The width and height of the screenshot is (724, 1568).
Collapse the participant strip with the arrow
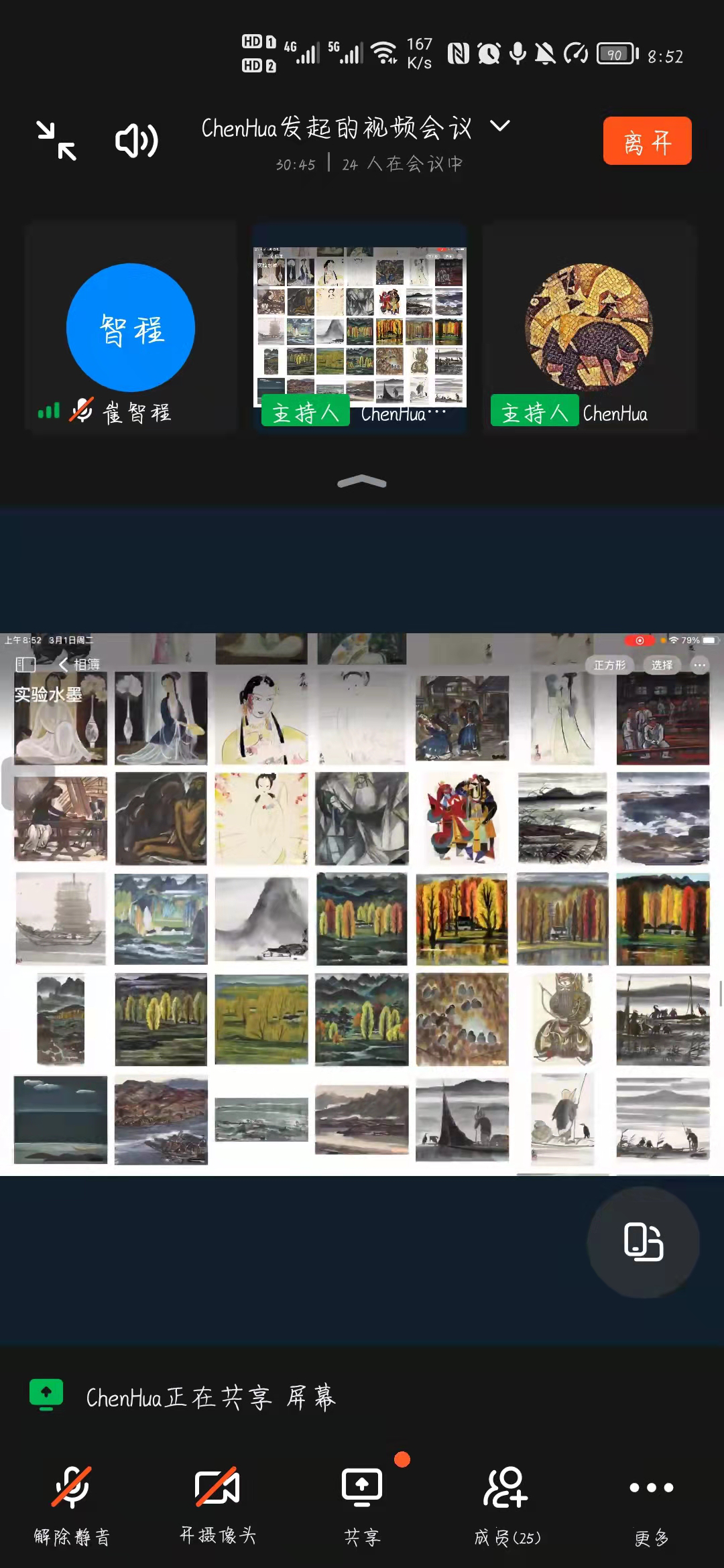pyautogui.click(x=362, y=482)
